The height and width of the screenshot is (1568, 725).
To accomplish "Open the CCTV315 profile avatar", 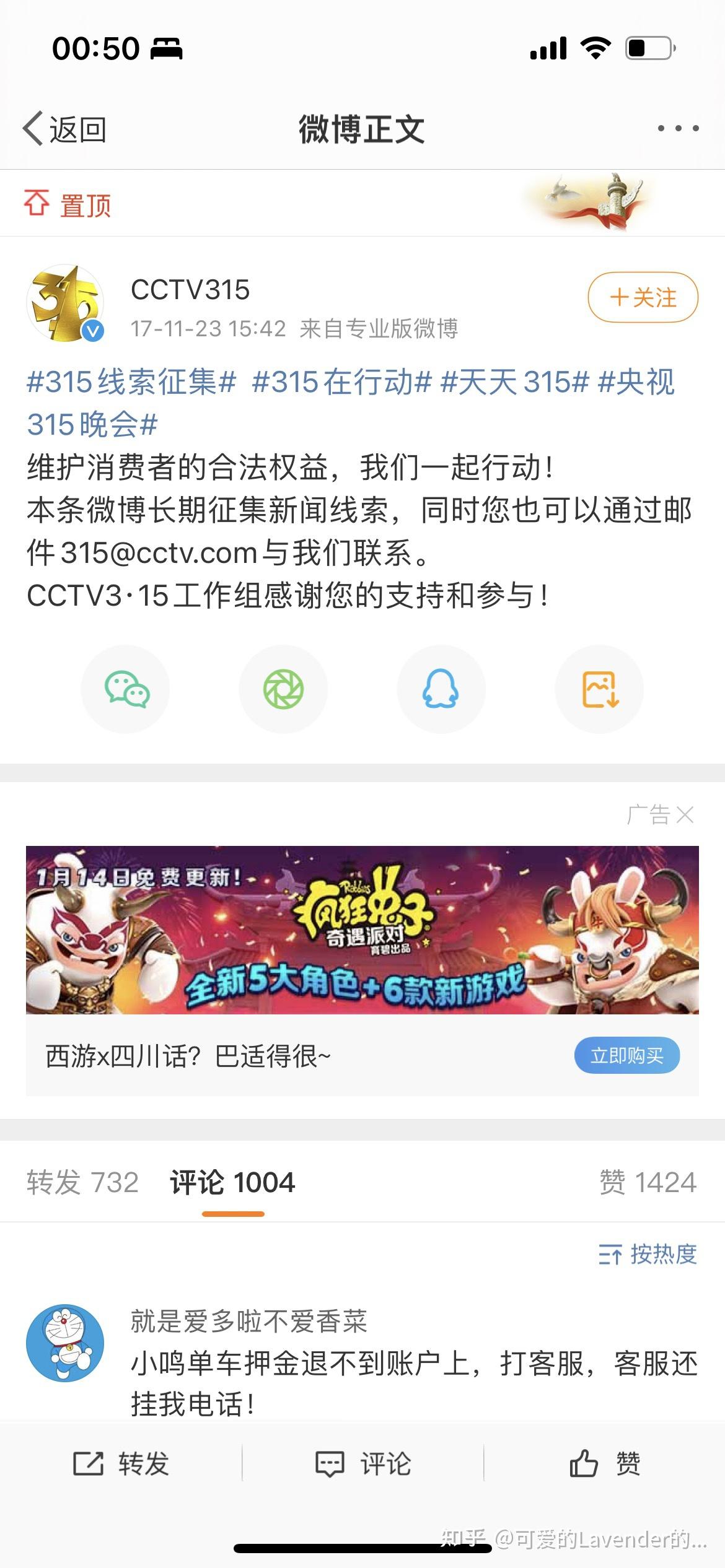I will point(65,303).
